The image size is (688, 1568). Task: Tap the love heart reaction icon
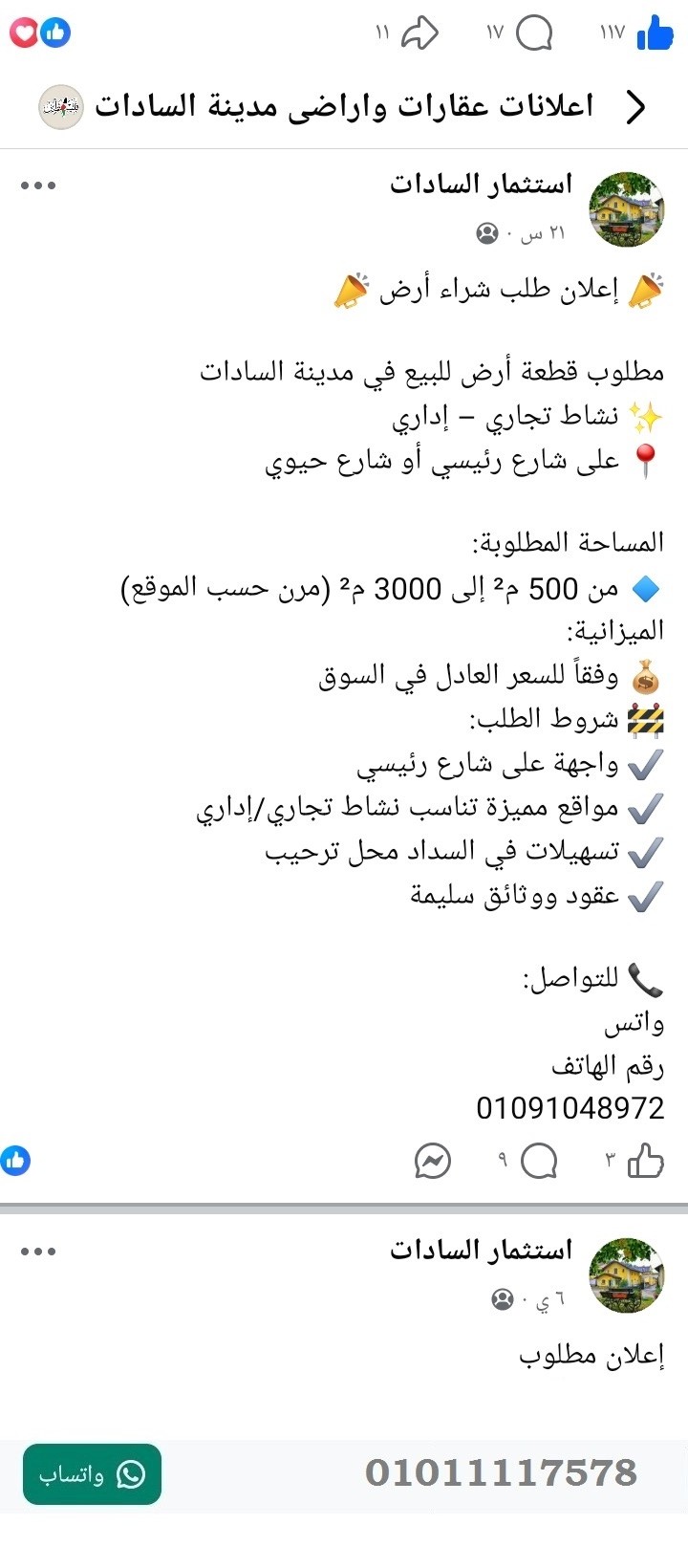point(23,32)
